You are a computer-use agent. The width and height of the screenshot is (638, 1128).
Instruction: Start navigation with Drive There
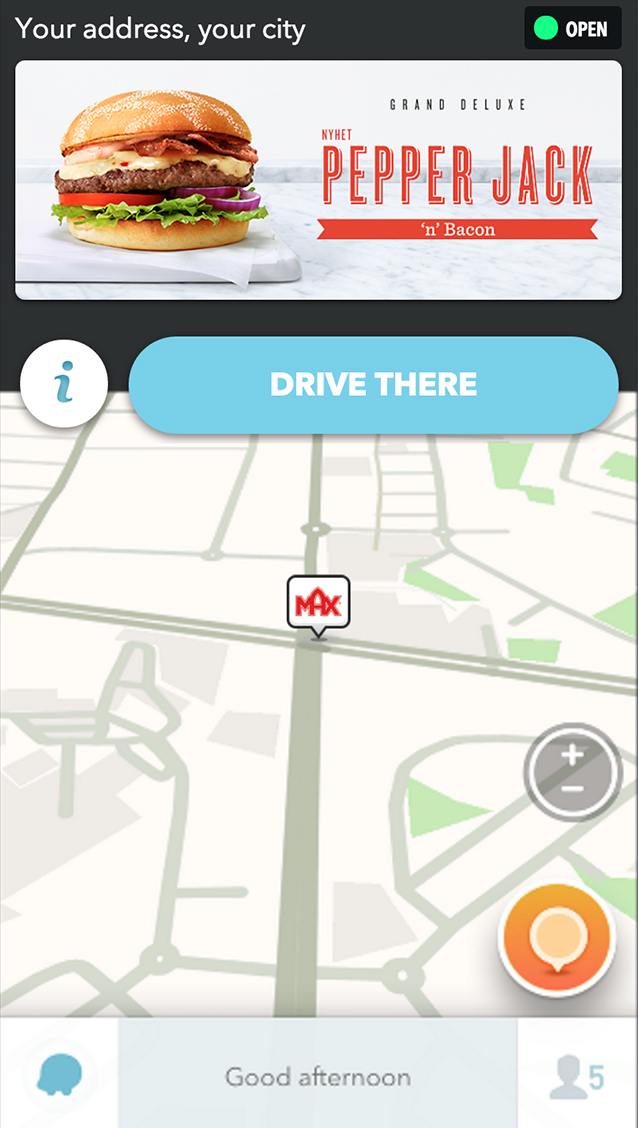point(374,385)
